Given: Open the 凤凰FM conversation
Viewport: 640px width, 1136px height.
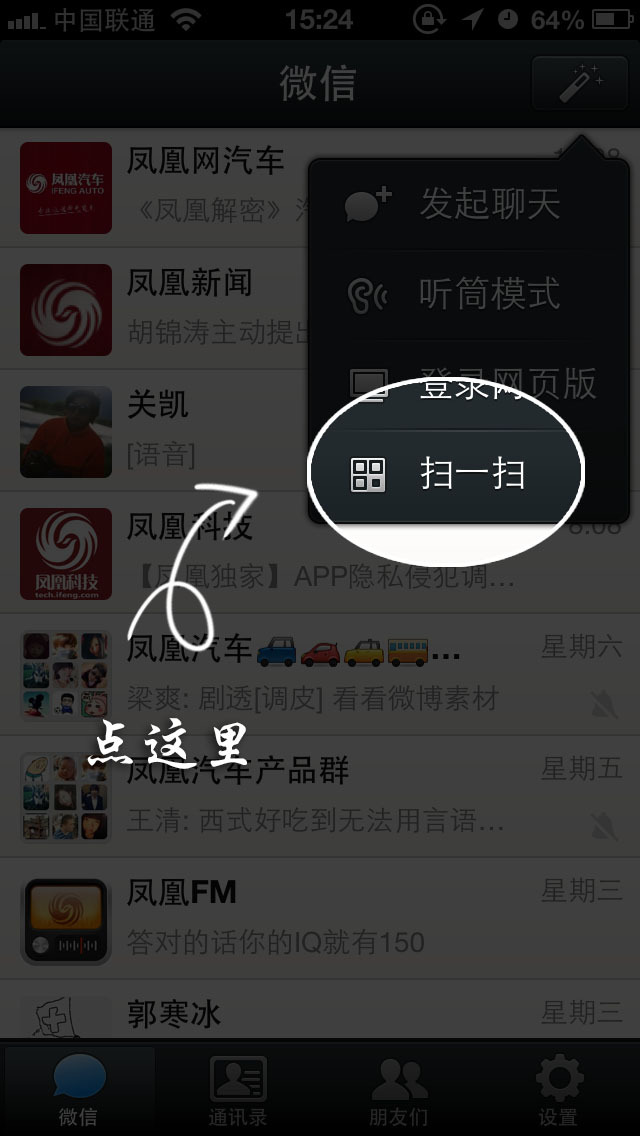Looking at the screenshot, I should point(320,919).
